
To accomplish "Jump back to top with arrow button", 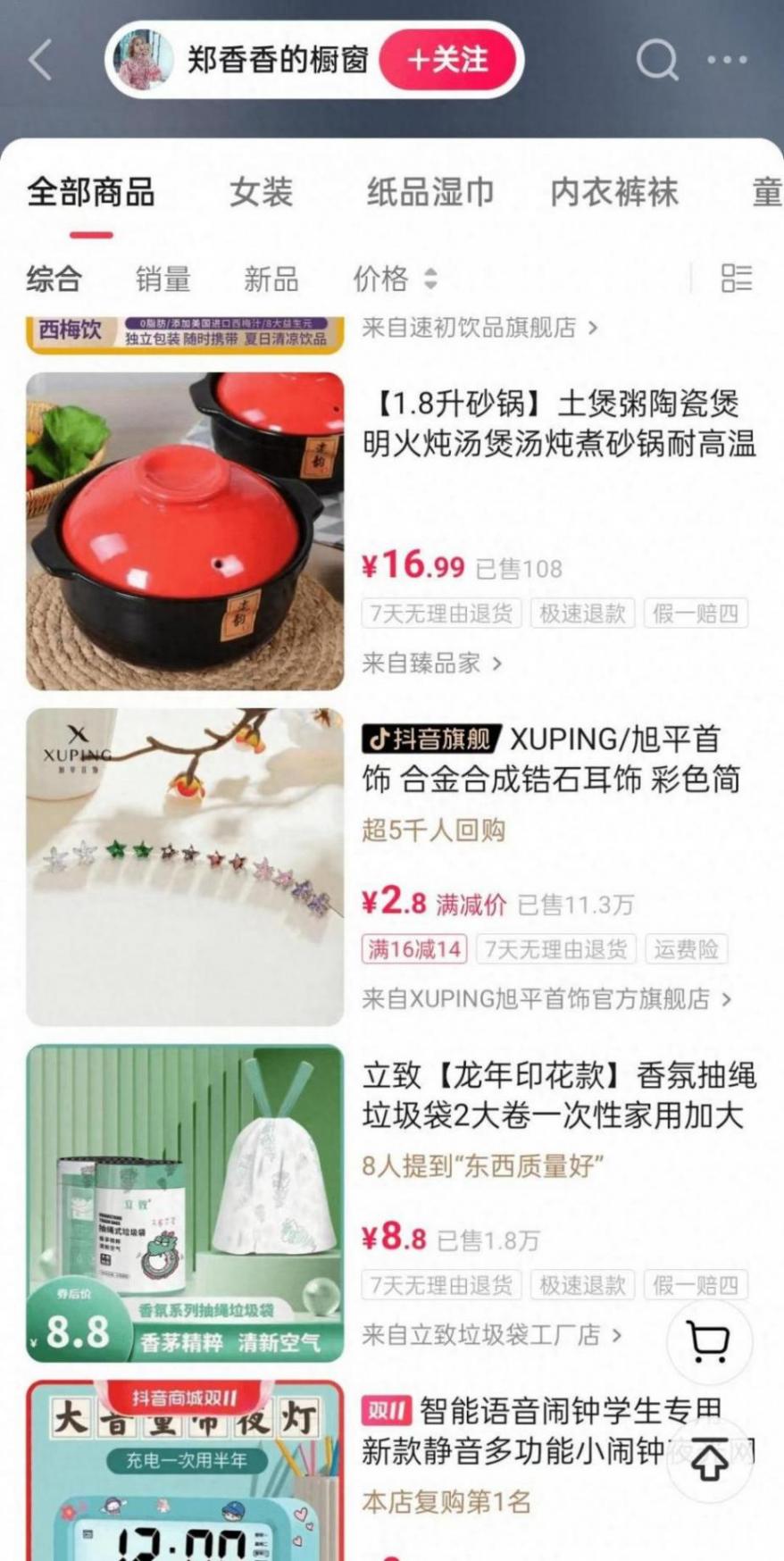I will (709, 1462).
